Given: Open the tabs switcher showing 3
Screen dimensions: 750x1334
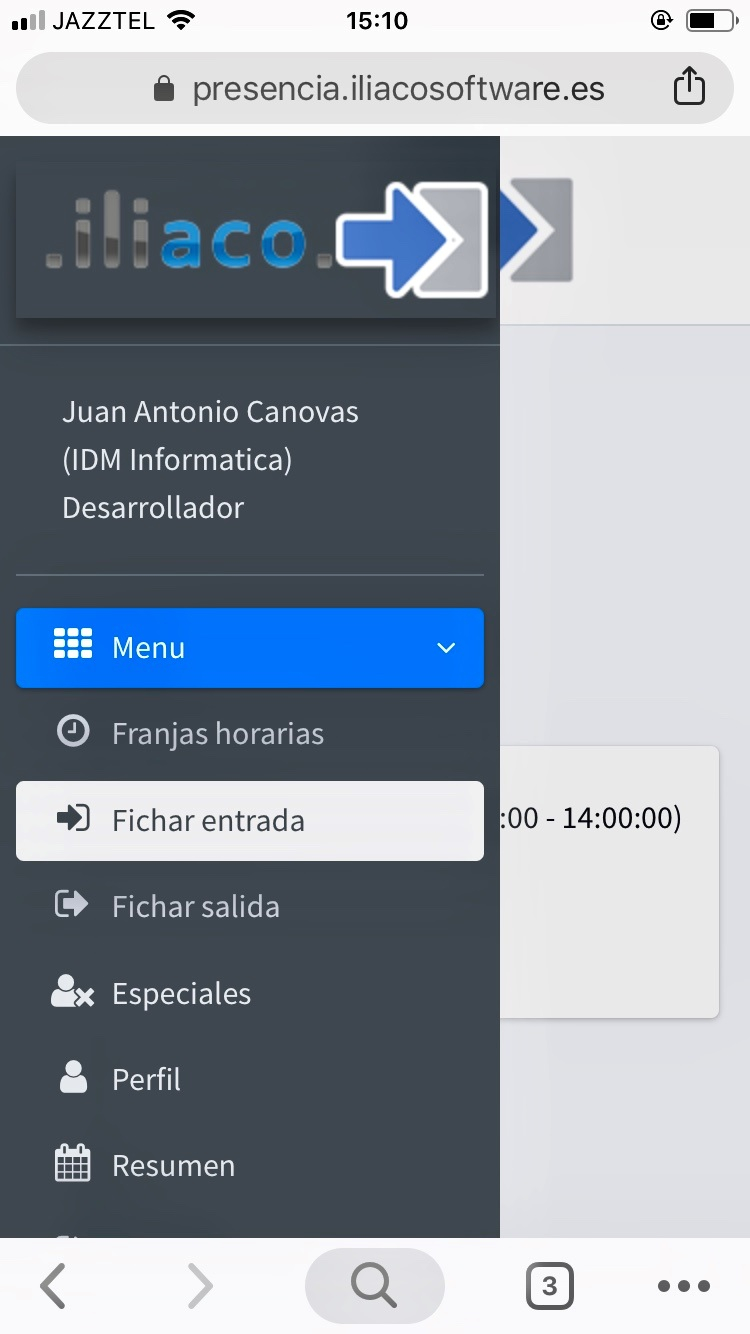Looking at the screenshot, I should pos(549,1286).
